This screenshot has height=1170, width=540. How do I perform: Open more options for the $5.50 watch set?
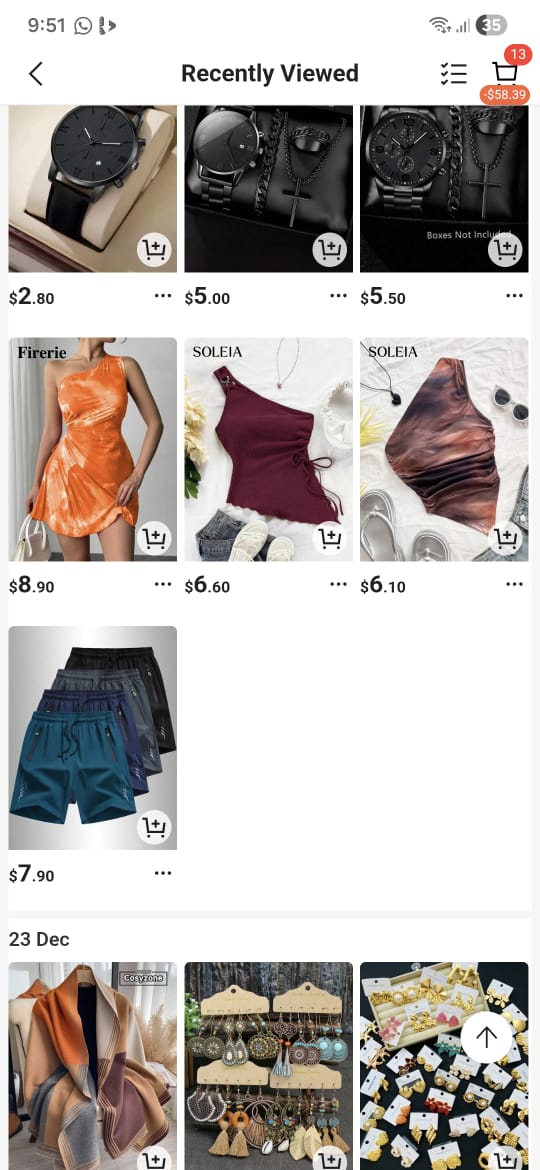pyautogui.click(x=514, y=295)
